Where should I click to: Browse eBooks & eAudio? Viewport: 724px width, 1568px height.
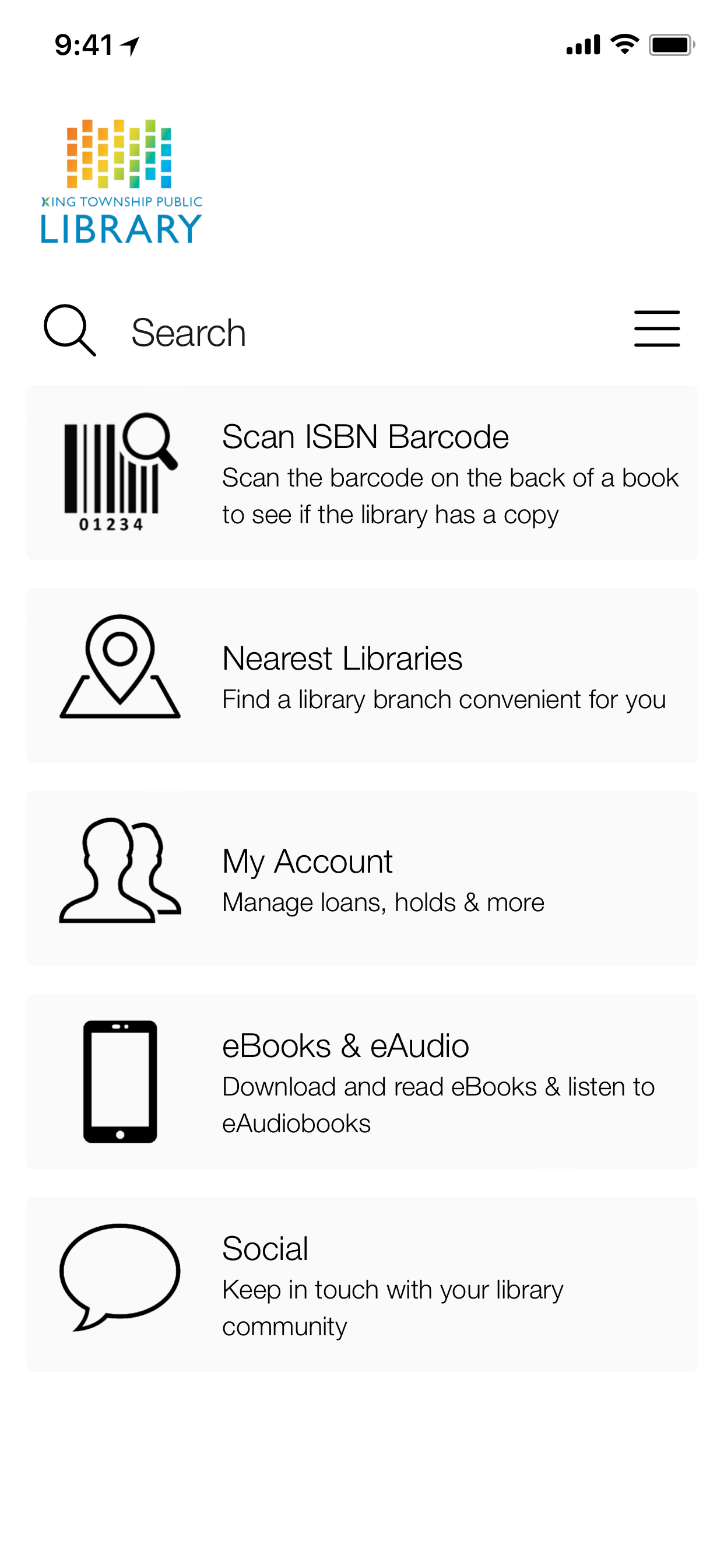tap(361, 1081)
